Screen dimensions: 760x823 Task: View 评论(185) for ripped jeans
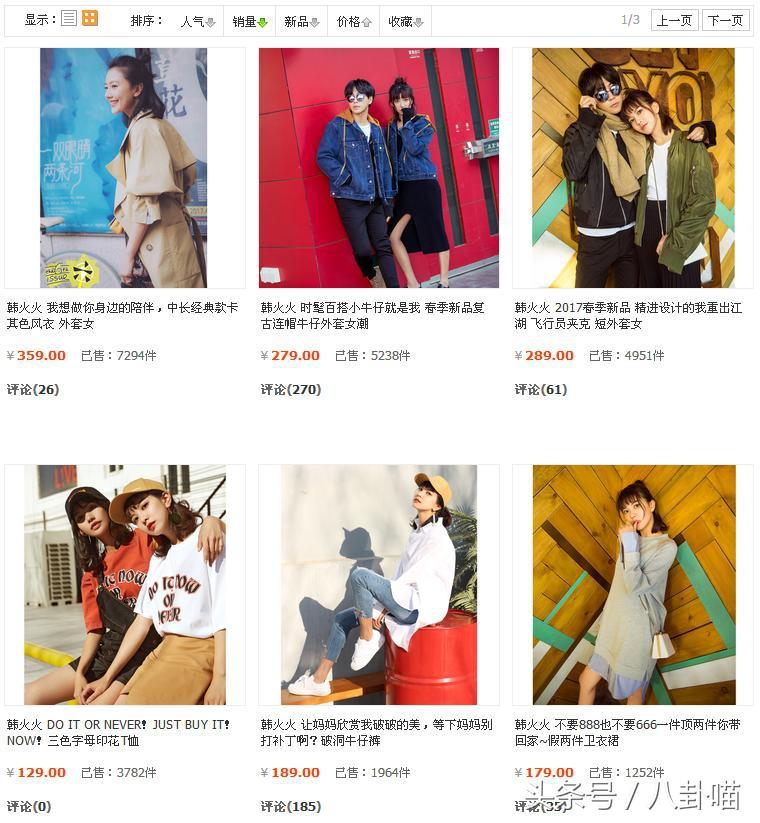tap(291, 806)
